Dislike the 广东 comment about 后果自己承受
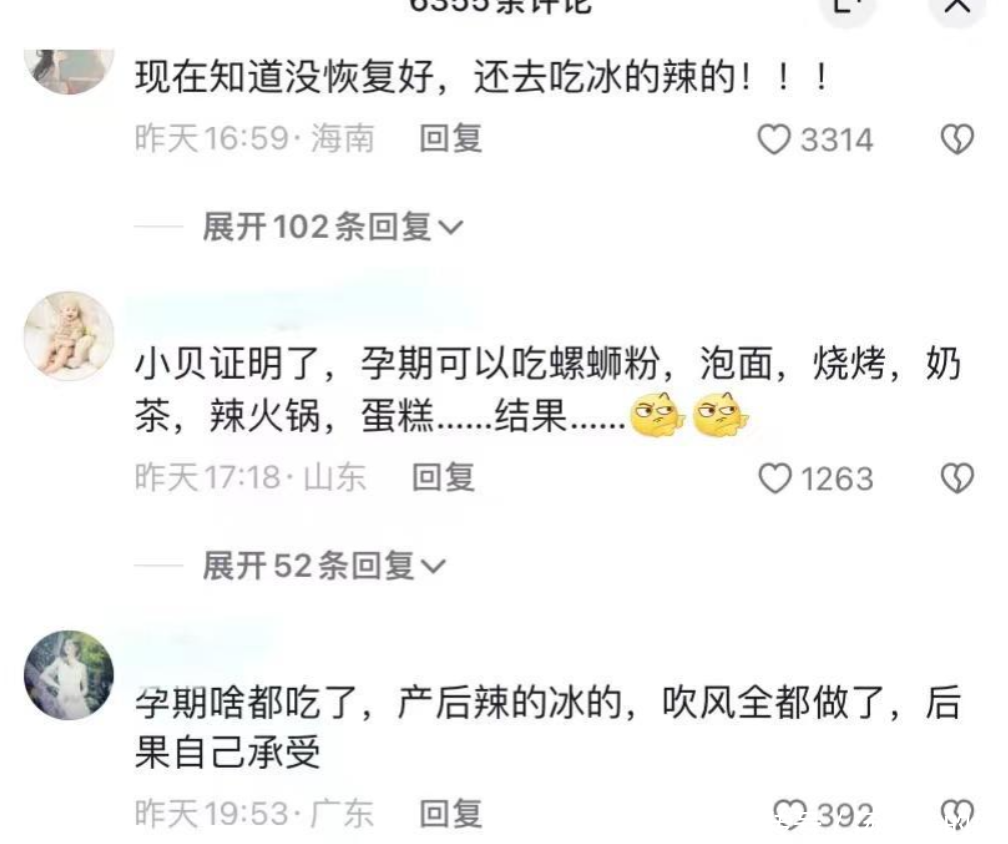 tap(957, 813)
